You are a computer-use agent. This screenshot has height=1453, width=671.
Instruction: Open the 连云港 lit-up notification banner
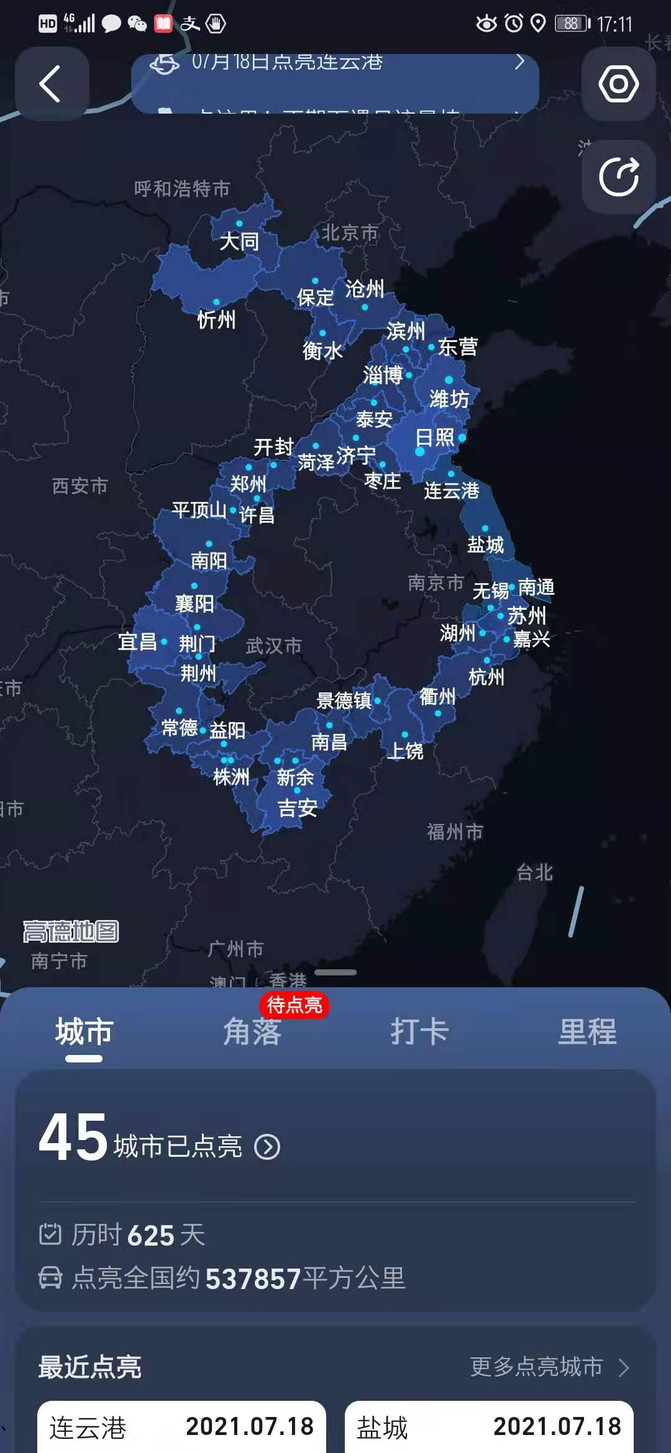(335, 63)
